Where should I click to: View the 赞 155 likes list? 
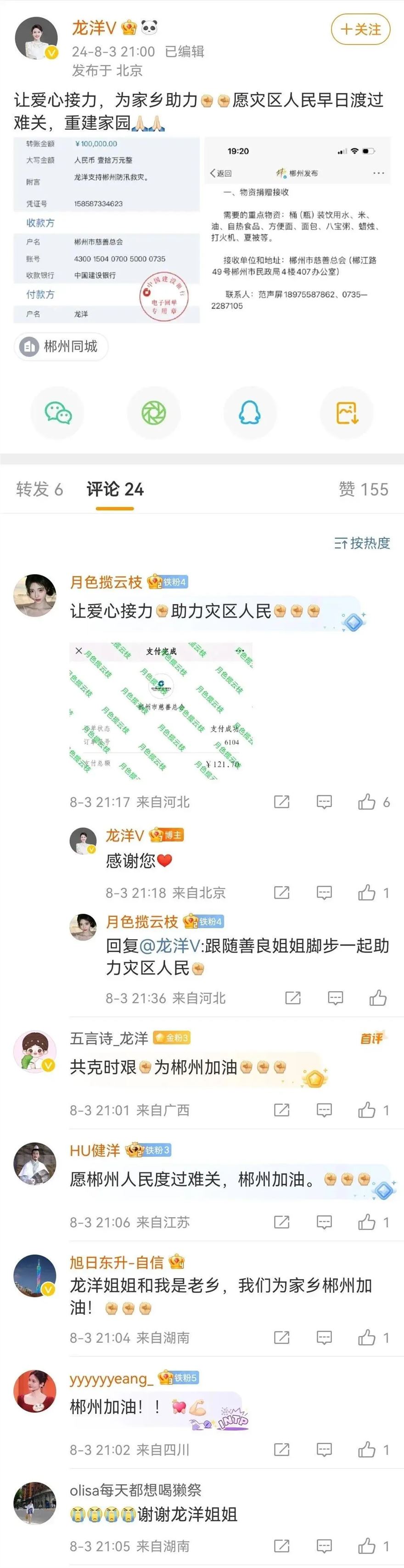coord(363,489)
